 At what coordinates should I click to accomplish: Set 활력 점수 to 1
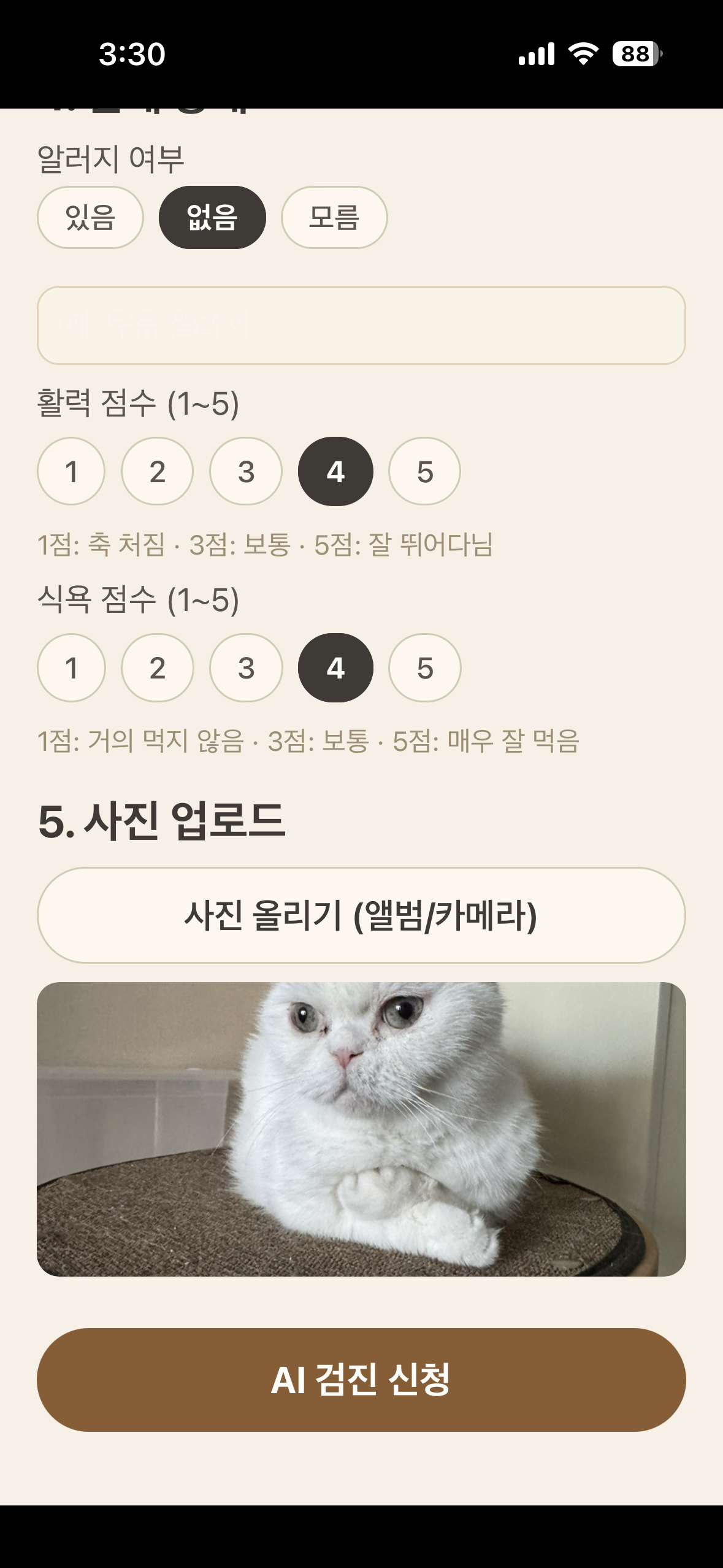pyautogui.click(x=71, y=471)
